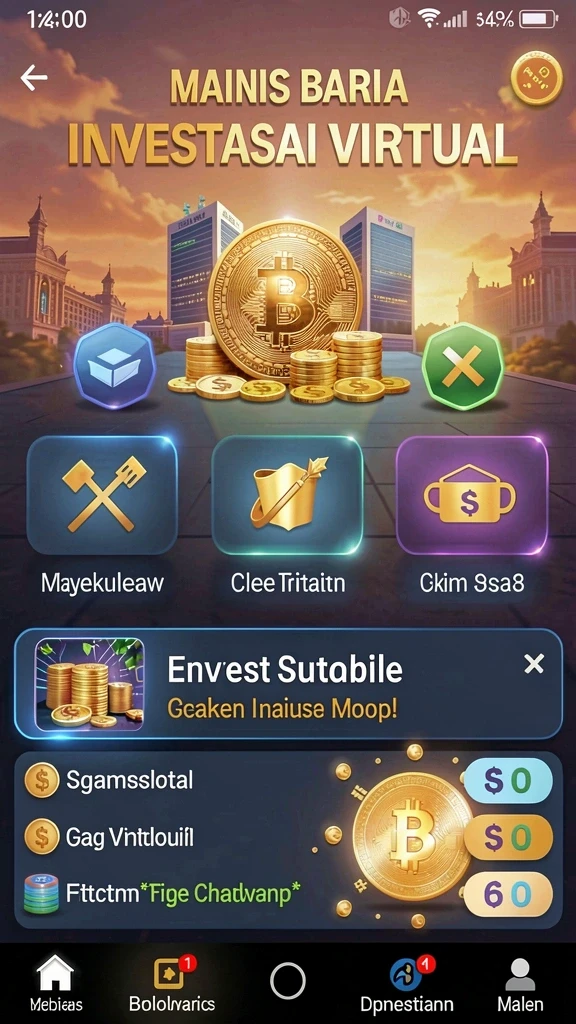Screen dimensions: 576x1024
Task: Tap the blue hexagon box icon
Action: 114,367
